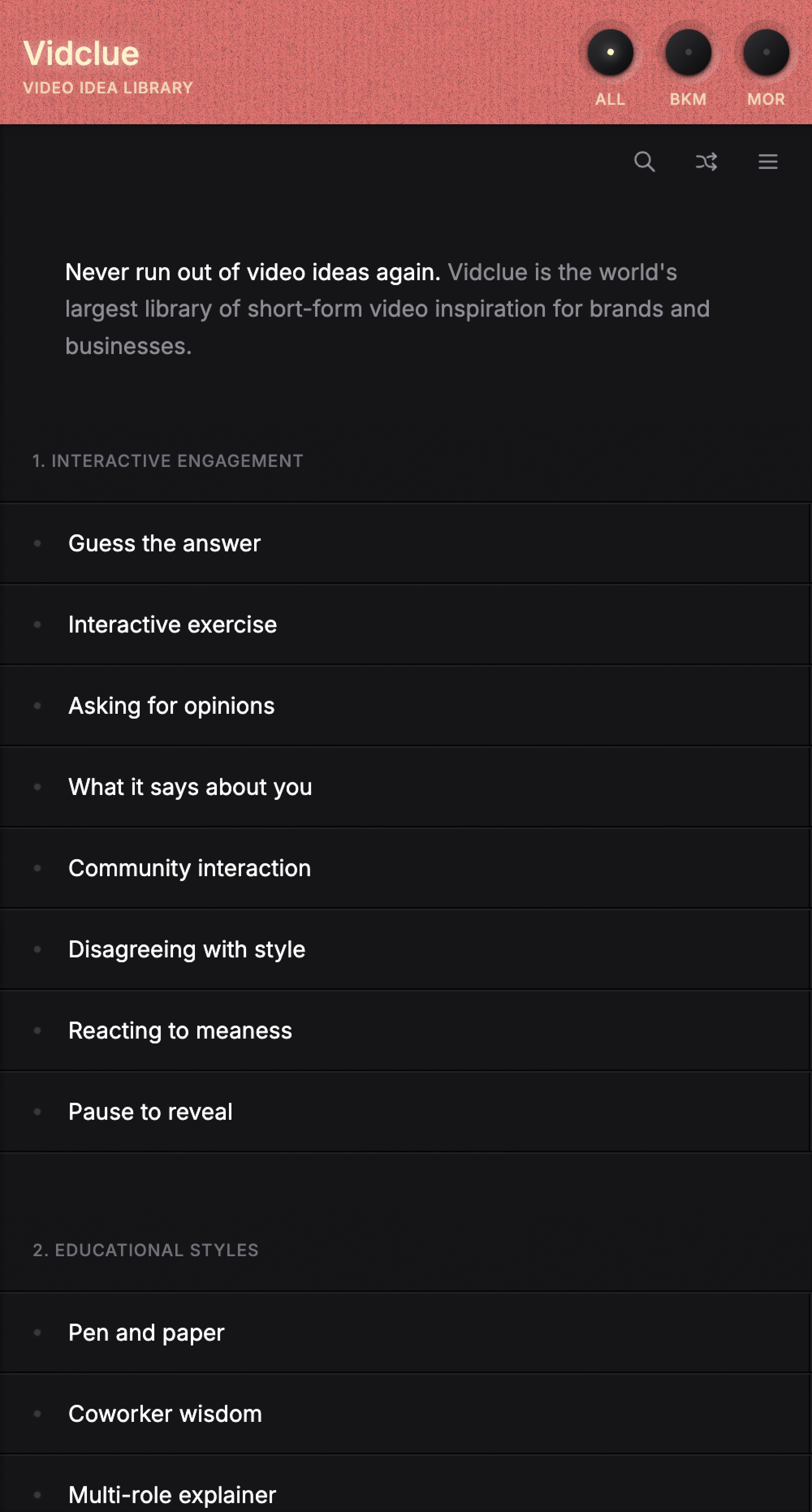Click the indicator dot on the ALL dial
812x1512 pixels.
point(611,52)
